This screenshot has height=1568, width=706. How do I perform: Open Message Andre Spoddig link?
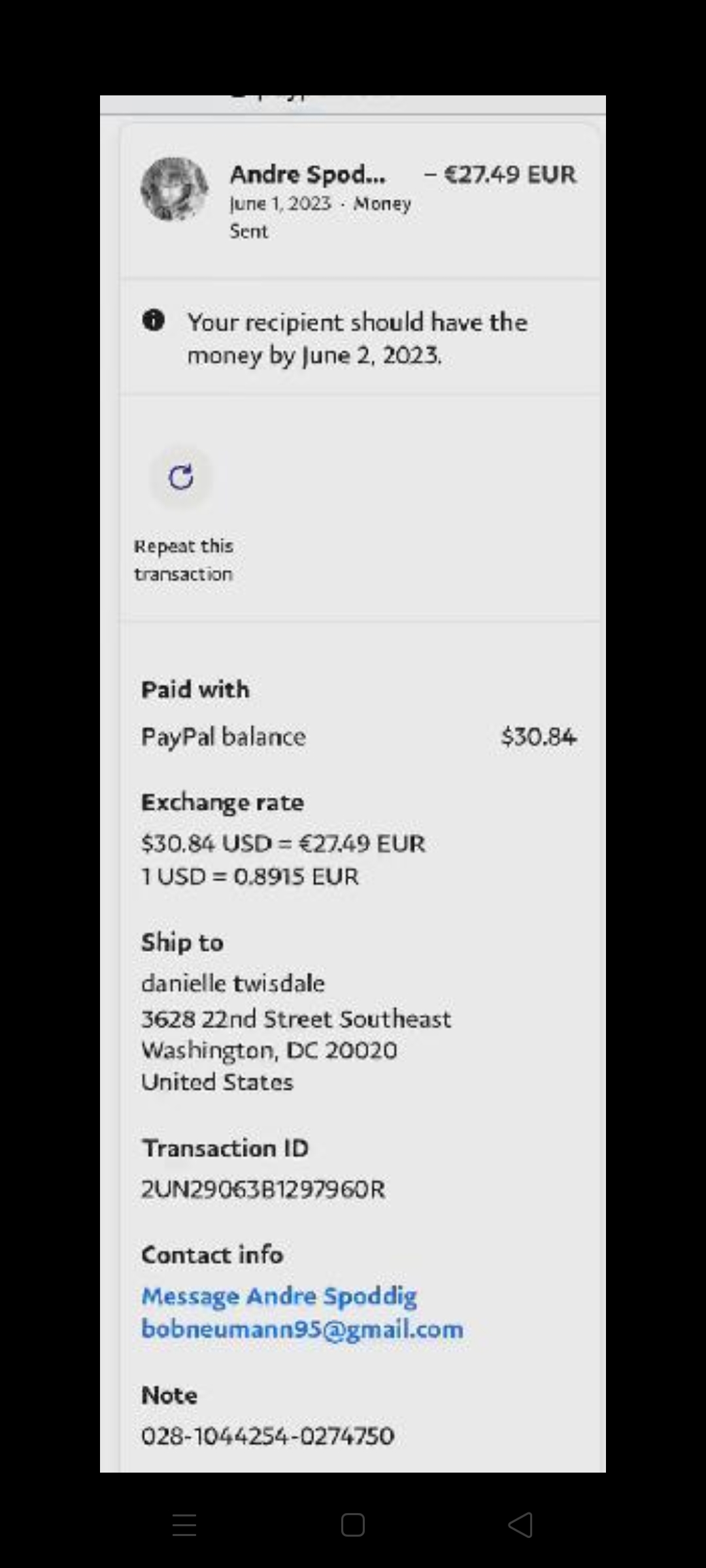point(279,1297)
